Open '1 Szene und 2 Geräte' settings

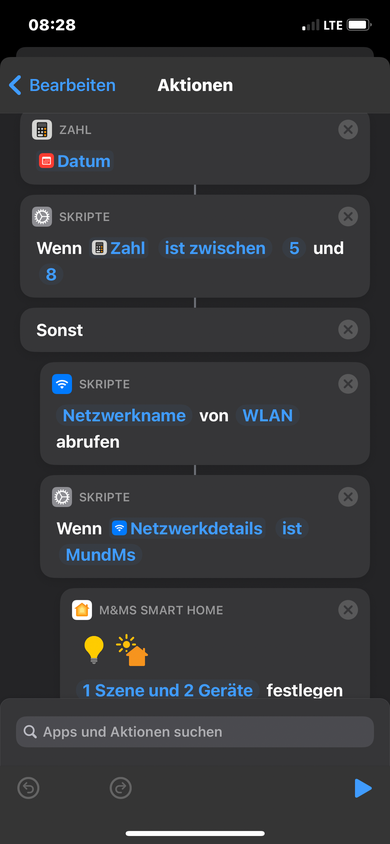point(168,690)
